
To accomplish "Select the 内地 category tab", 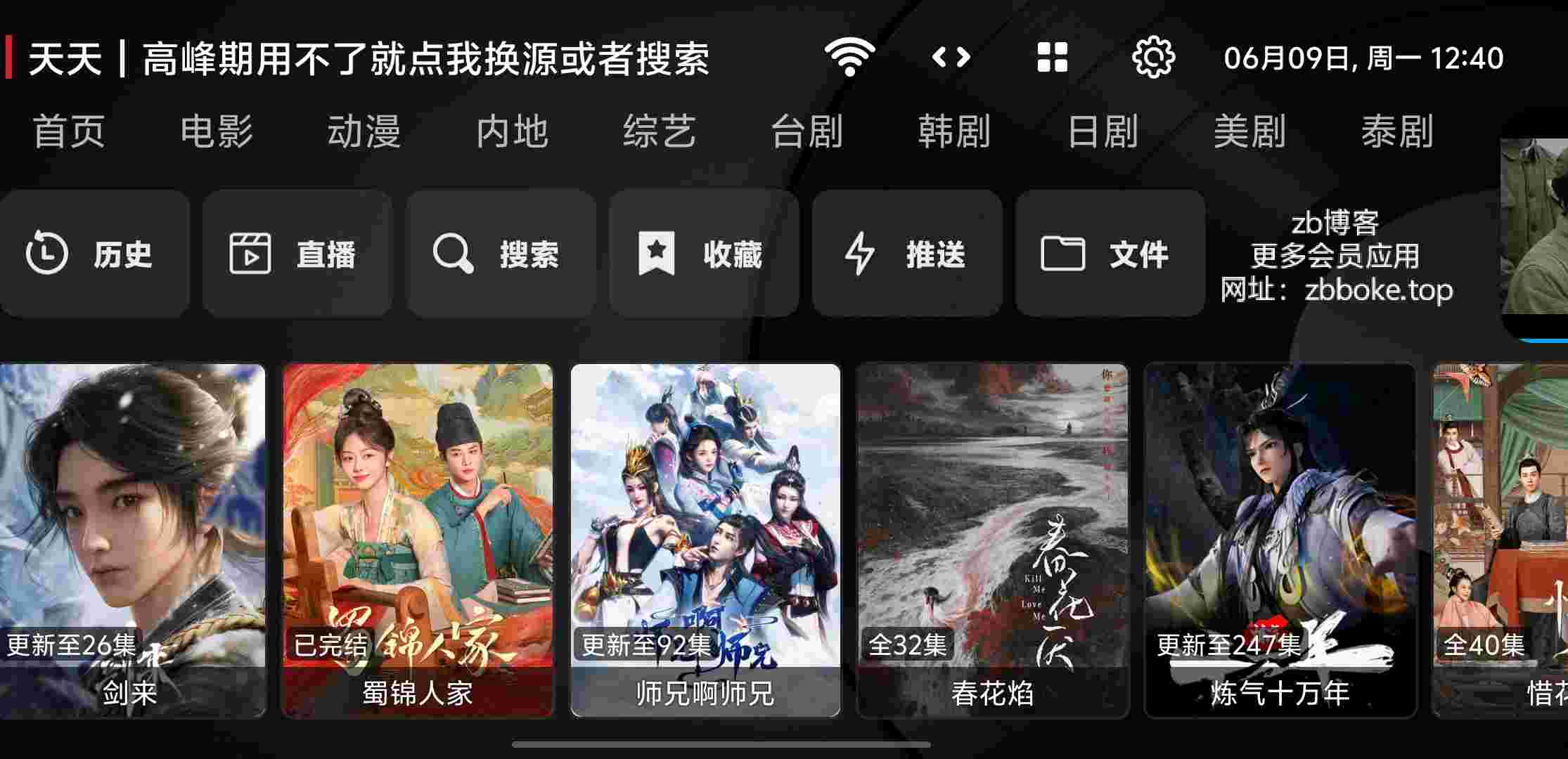I will point(512,131).
